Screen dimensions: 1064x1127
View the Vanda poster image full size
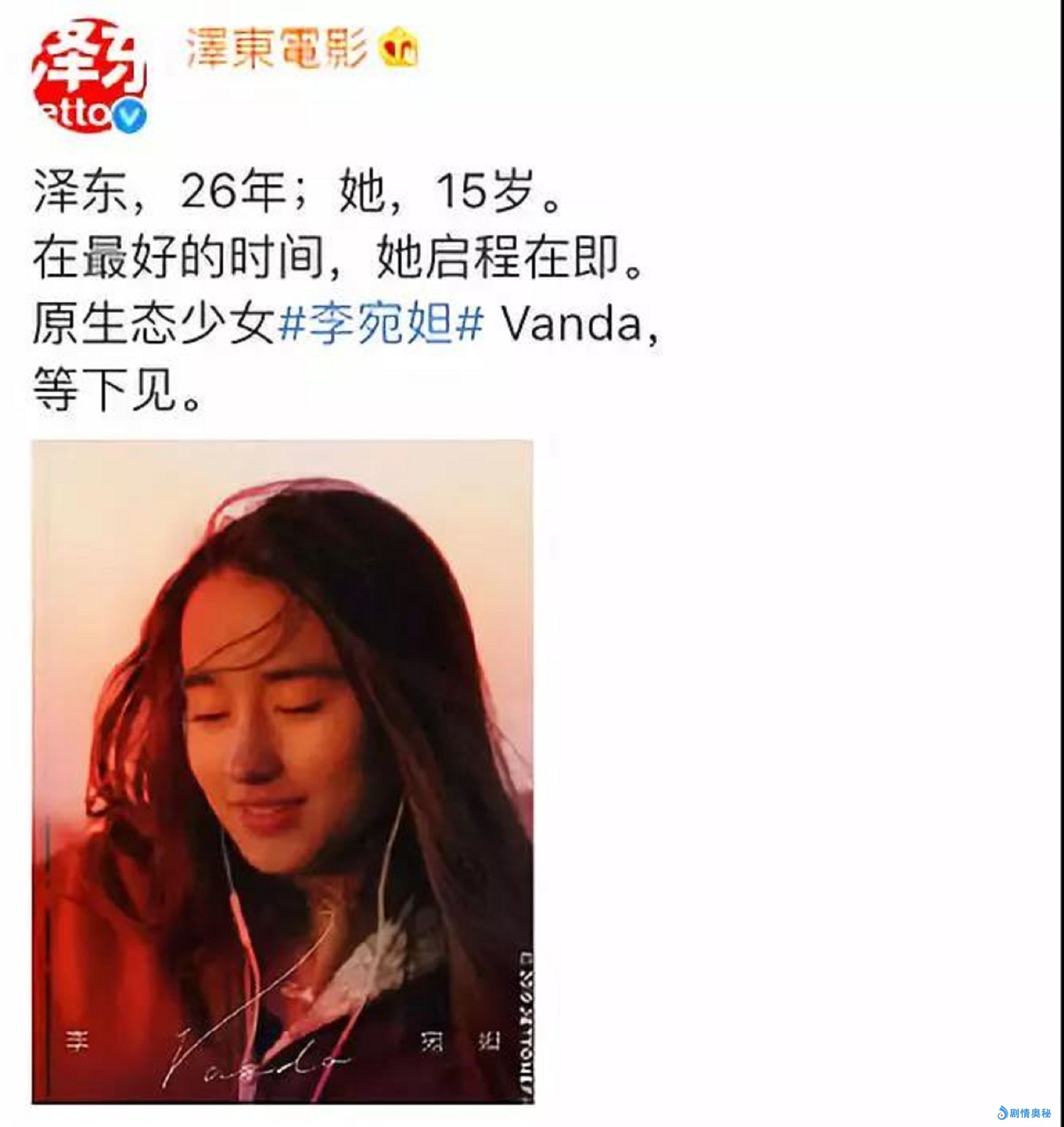click(x=282, y=771)
